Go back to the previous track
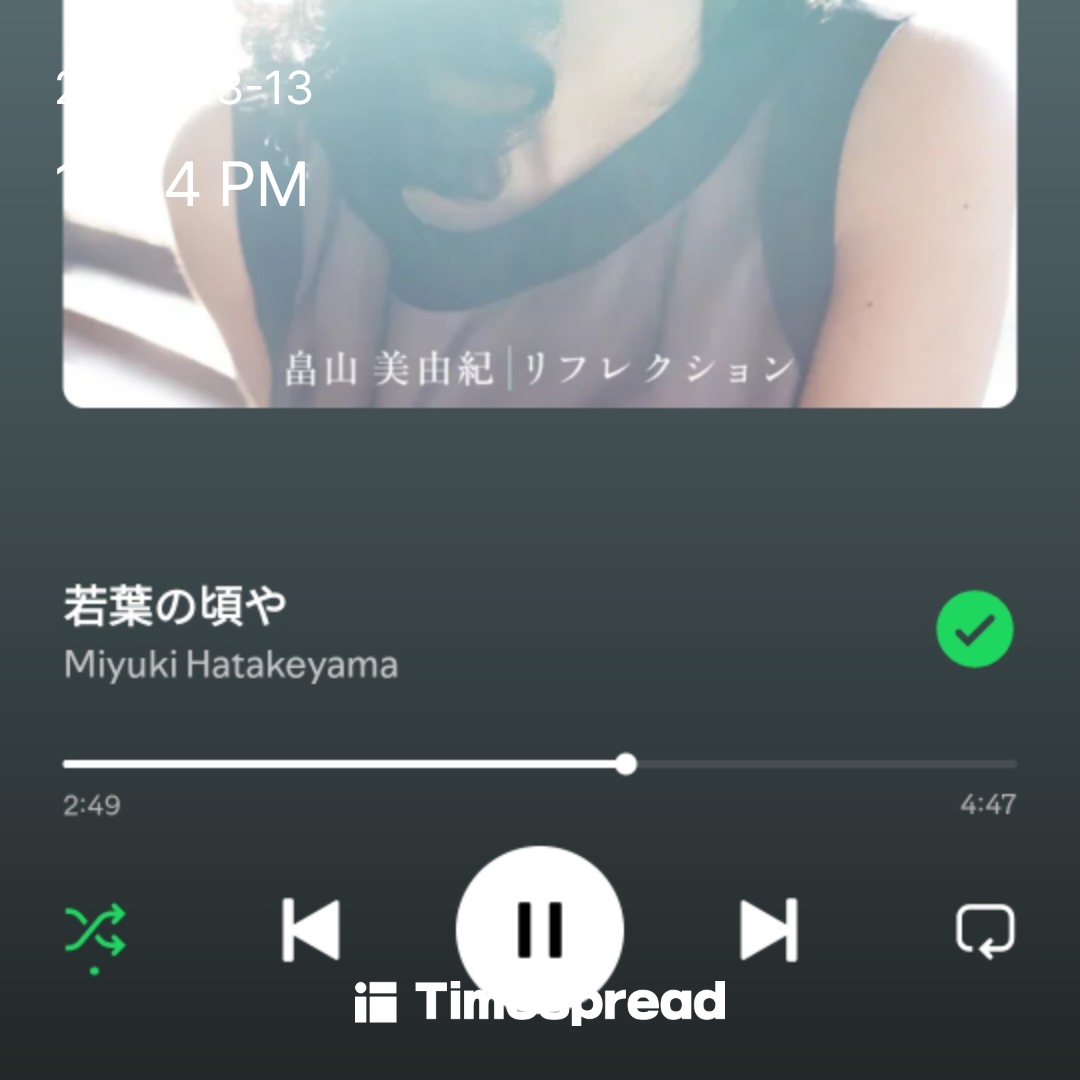The width and height of the screenshot is (1080, 1080). click(311, 930)
